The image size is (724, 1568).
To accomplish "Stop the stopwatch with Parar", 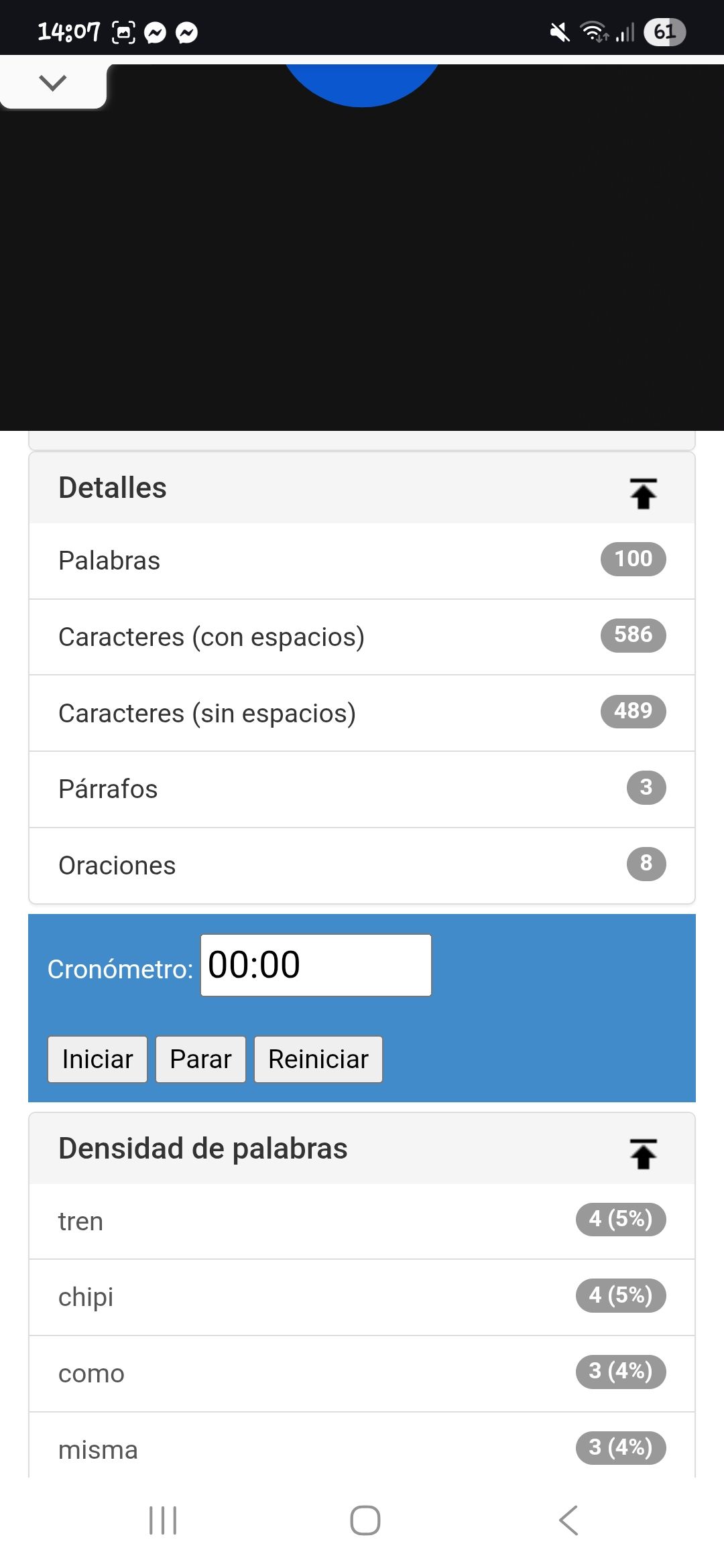I will coord(200,1059).
